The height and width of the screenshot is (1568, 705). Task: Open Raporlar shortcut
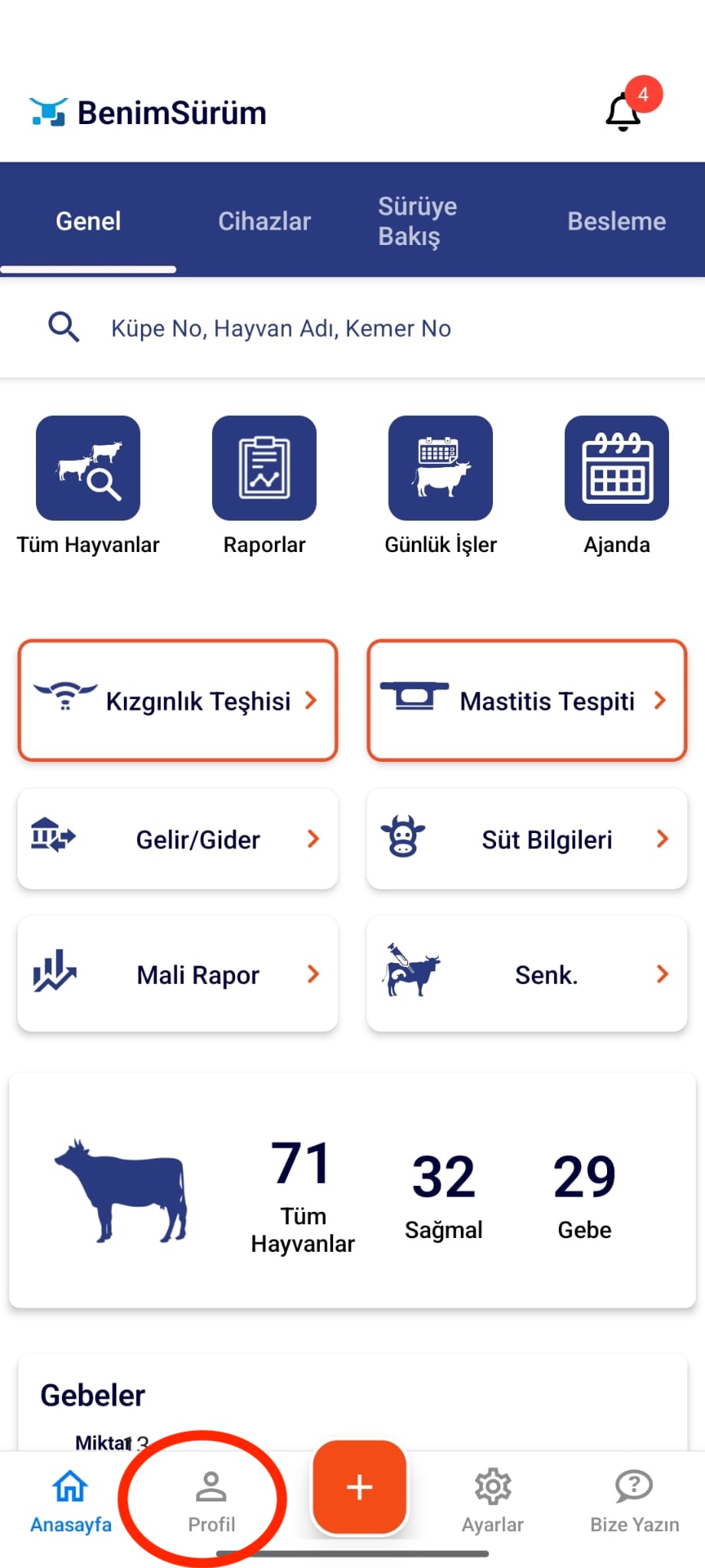click(264, 469)
